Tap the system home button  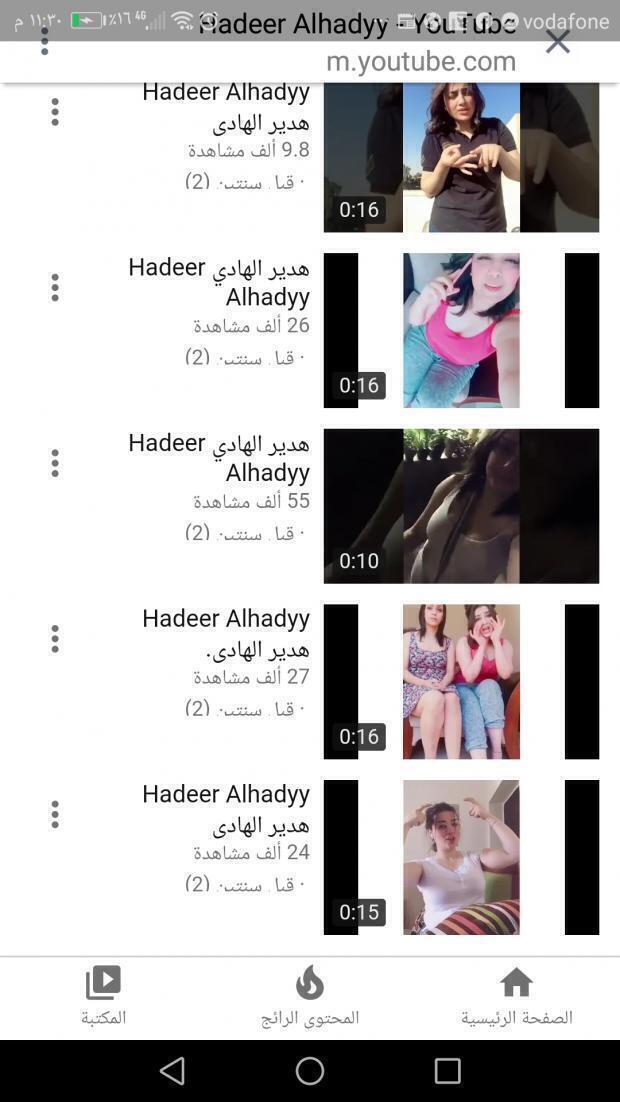click(x=310, y=1071)
